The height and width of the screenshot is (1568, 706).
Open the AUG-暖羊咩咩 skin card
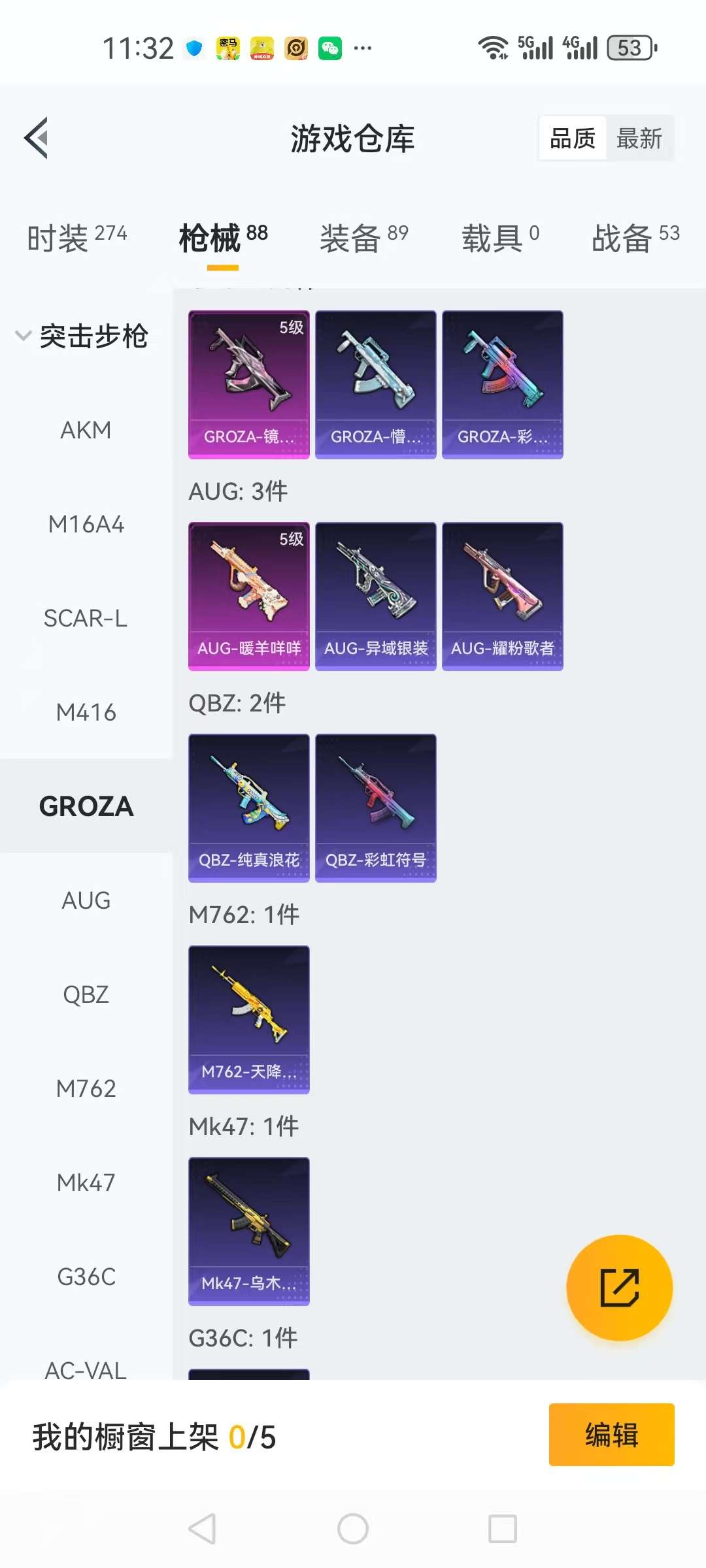click(x=248, y=596)
